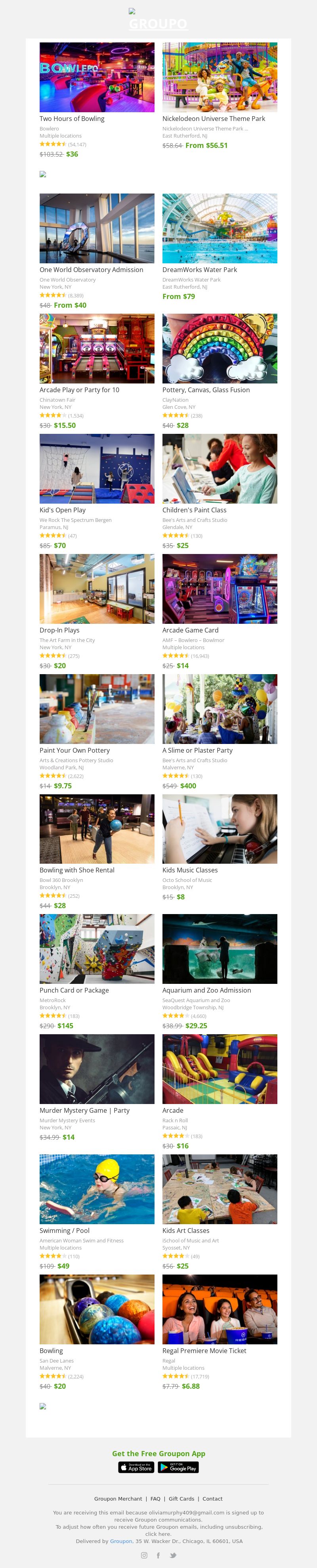Visit Groupon's Instagram page
The width and height of the screenshot is (317, 1568).
(x=144, y=1555)
